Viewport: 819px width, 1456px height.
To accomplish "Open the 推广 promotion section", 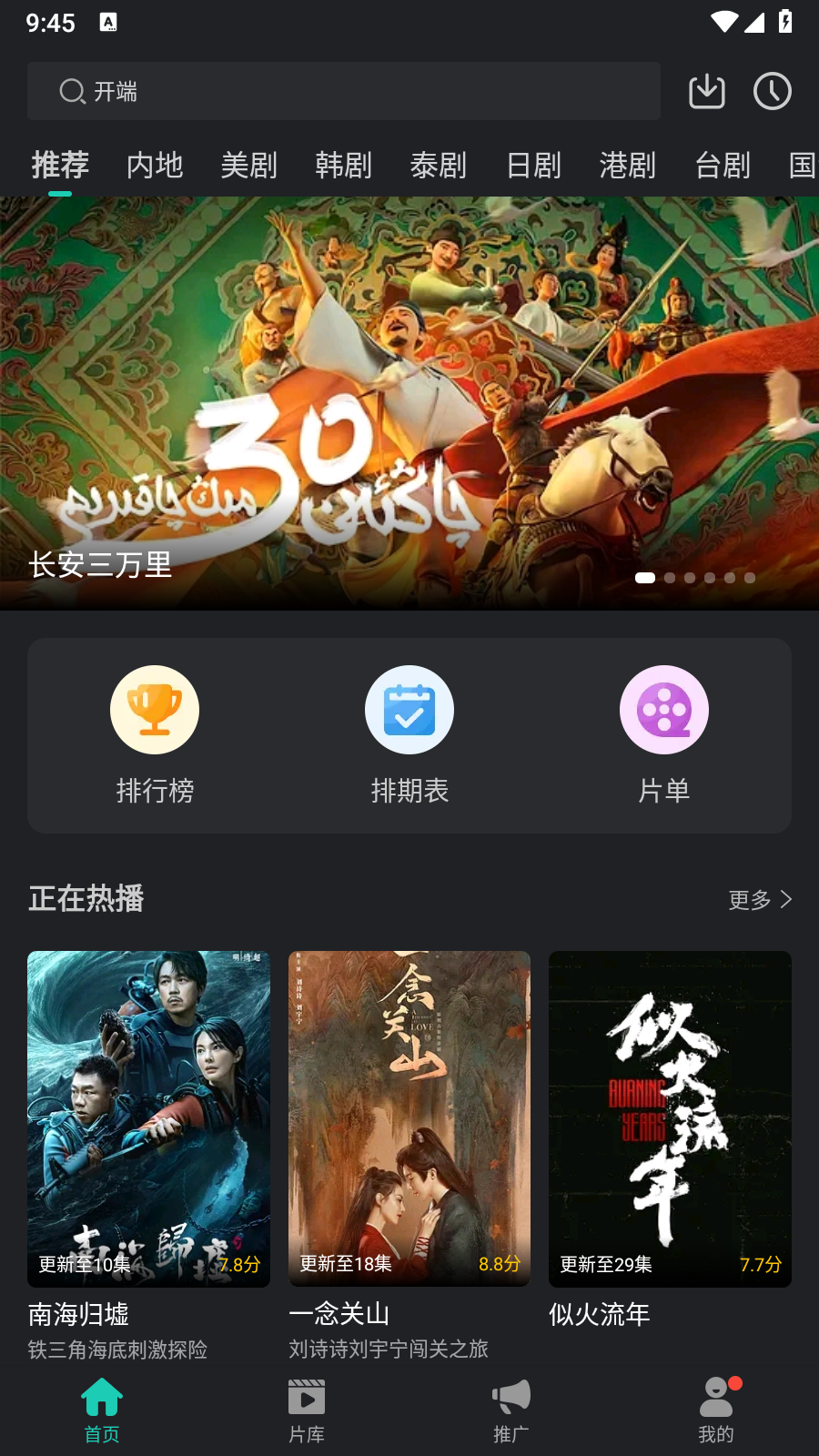I will click(511, 1409).
